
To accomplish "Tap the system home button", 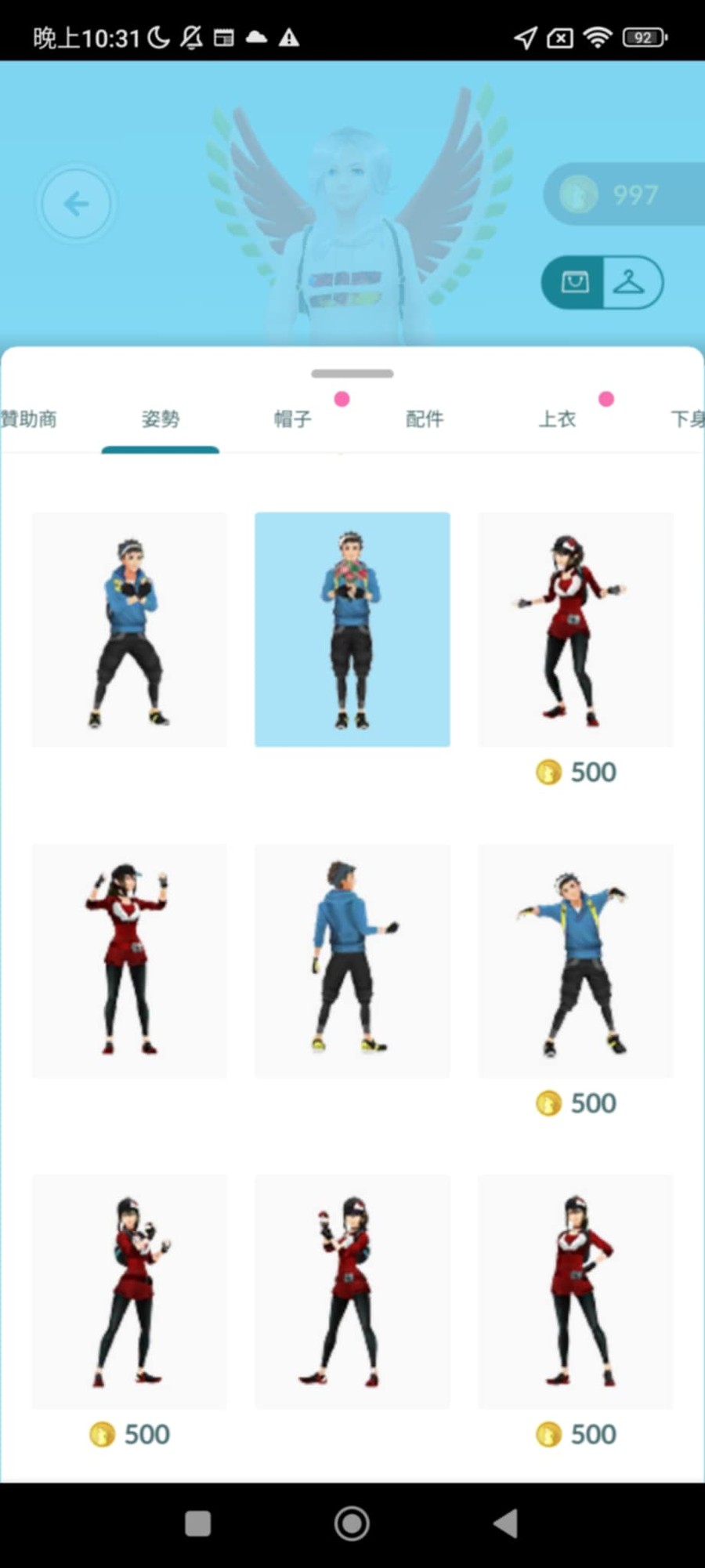I will (352, 1523).
